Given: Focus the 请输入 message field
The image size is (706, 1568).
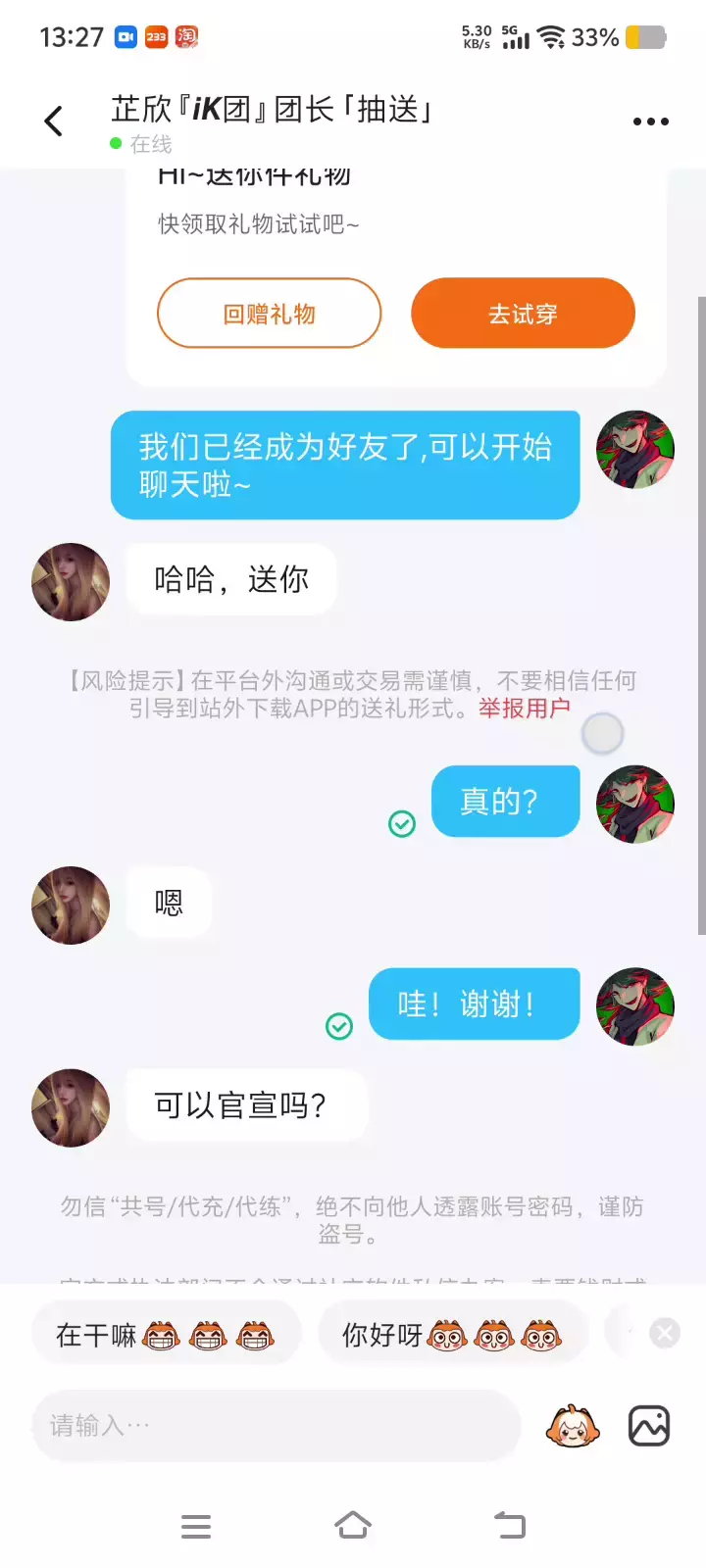Looking at the screenshot, I should tap(276, 1426).
